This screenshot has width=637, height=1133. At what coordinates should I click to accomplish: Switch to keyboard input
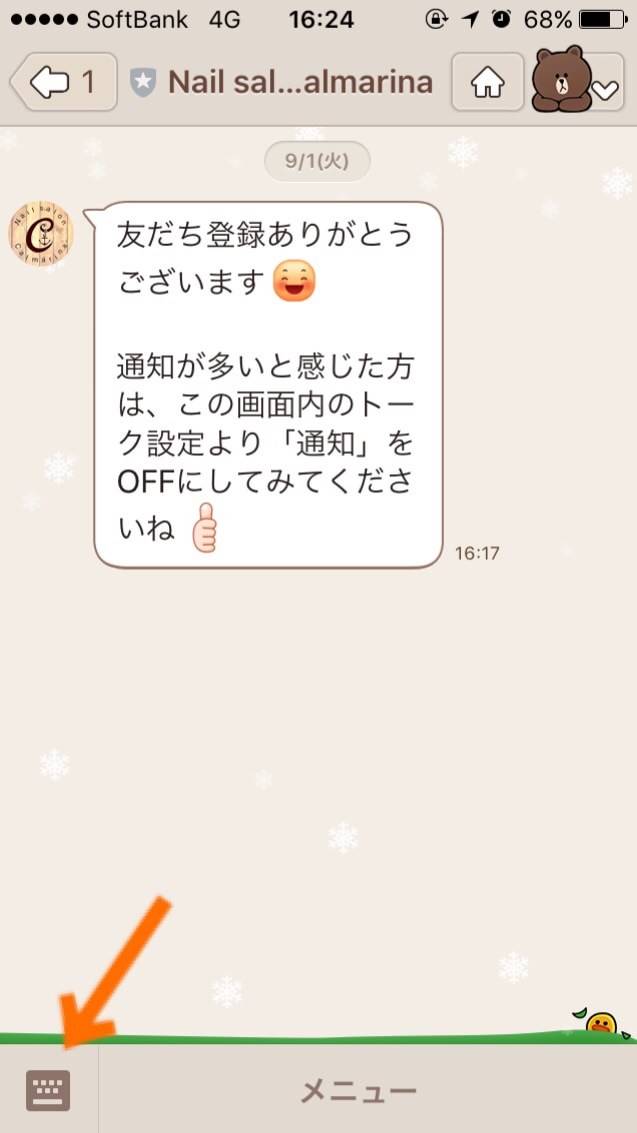48,1090
